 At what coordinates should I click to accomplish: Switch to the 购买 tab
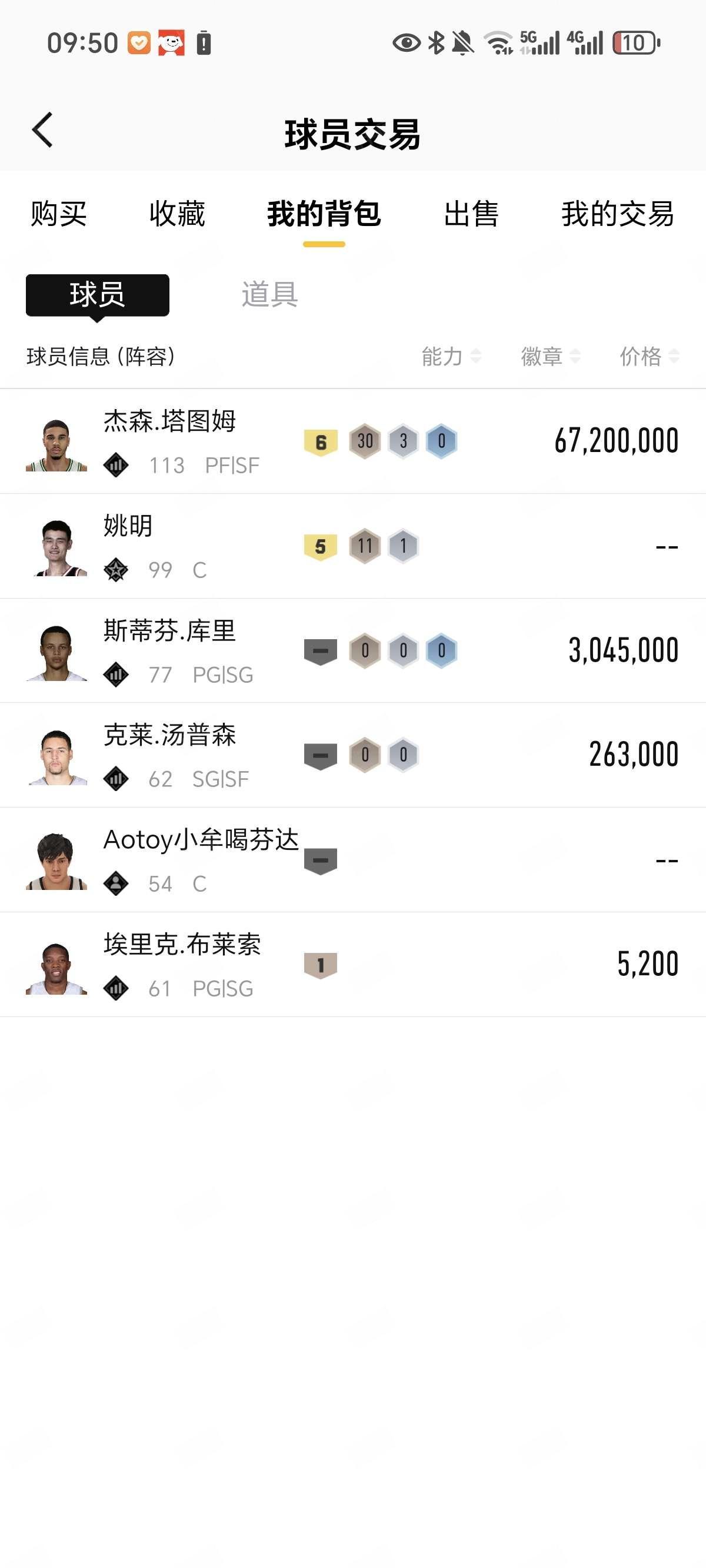coord(59,214)
